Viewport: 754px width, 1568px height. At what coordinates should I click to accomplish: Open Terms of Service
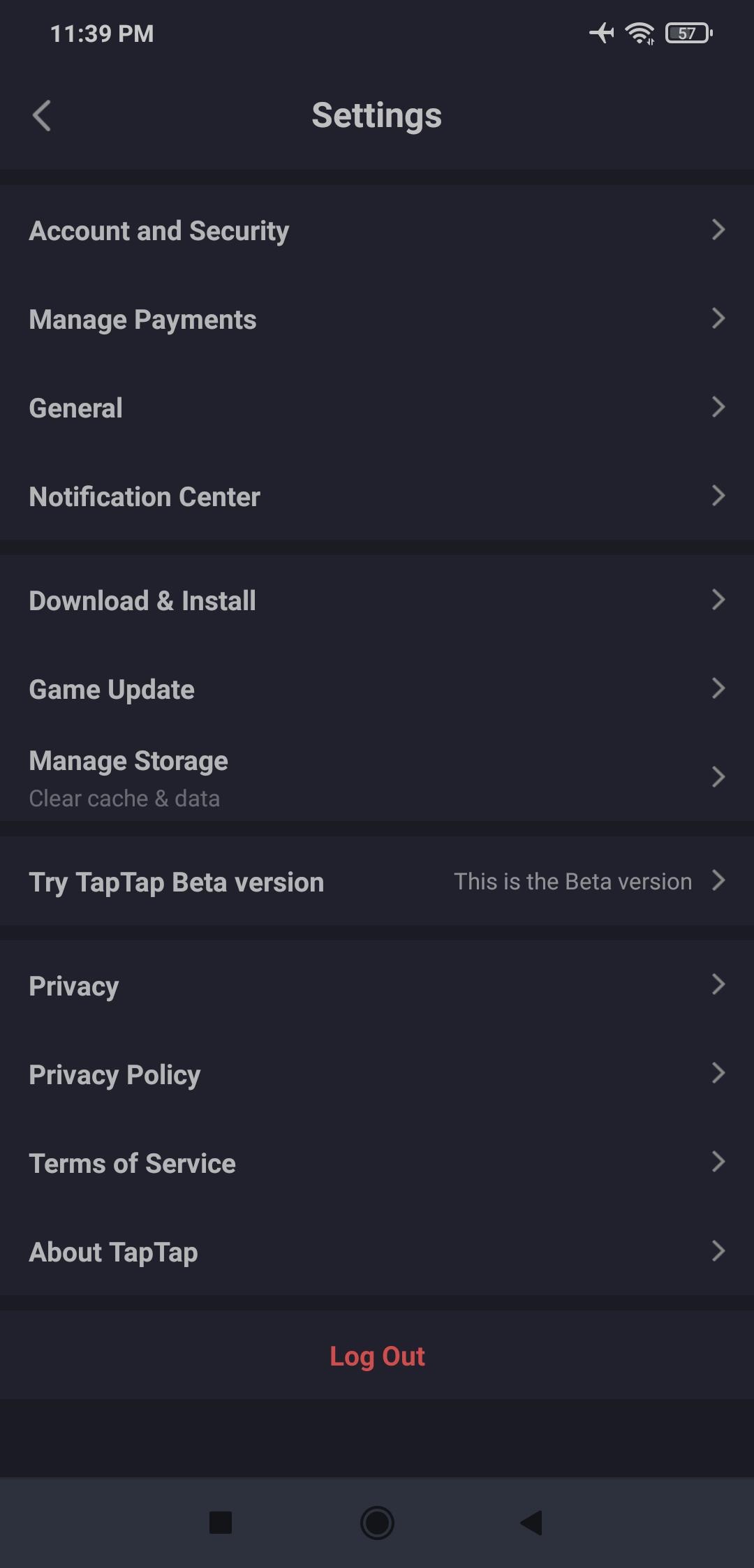click(377, 1162)
